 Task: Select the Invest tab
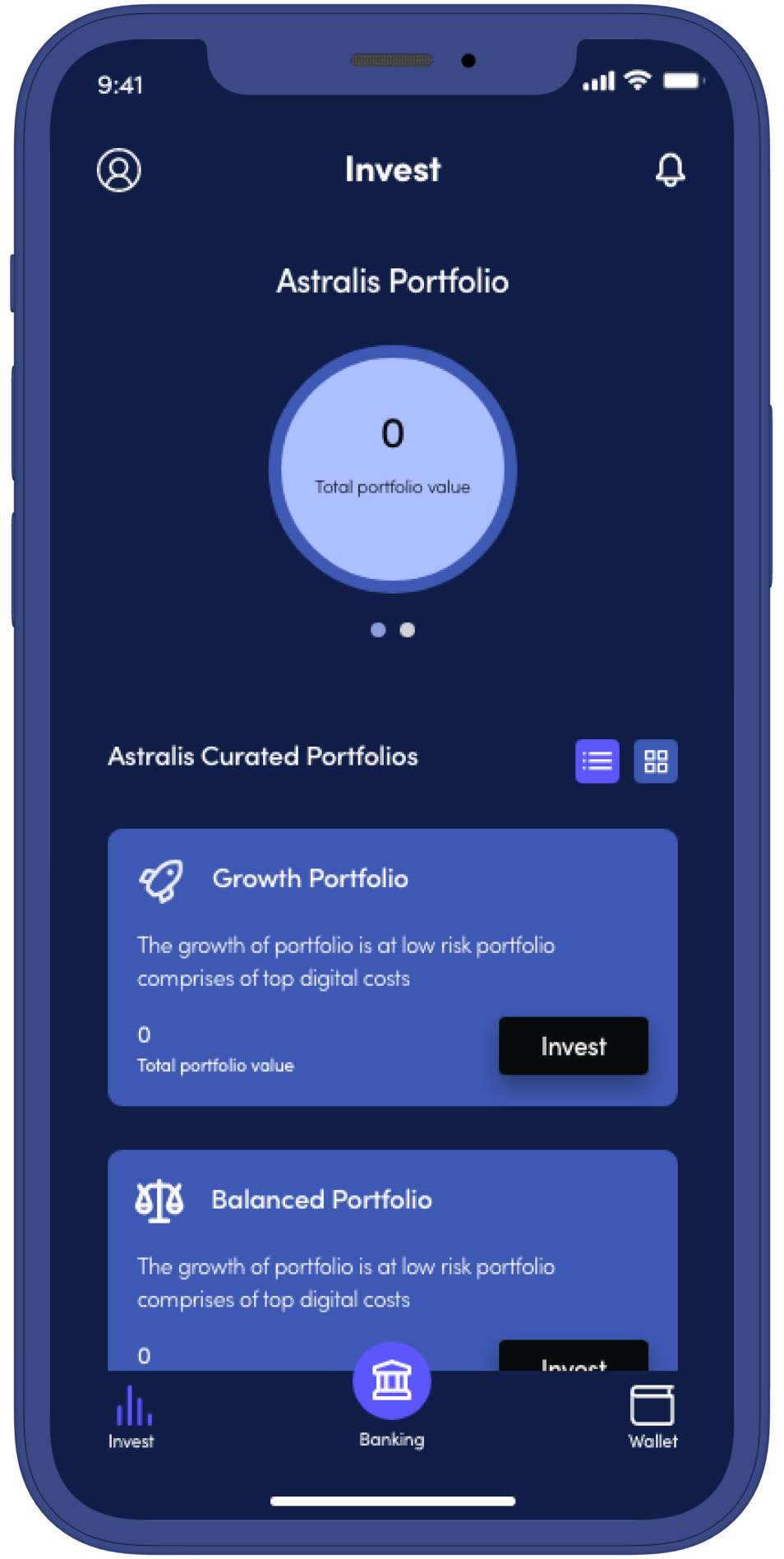(131, 1416)
